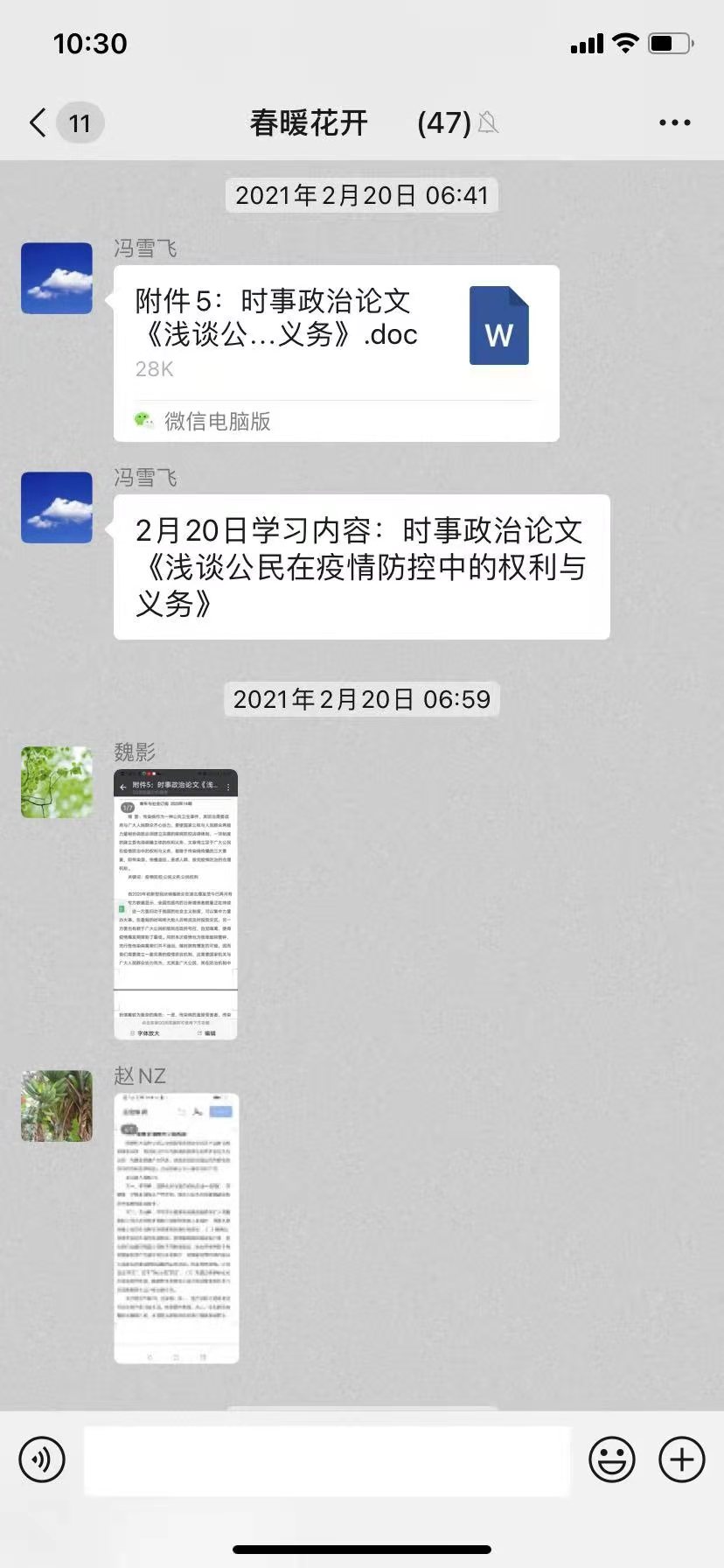The image size is (724, 1568).
Task: Open 赵NZ's profile avatar
Action: [57, 1106]
